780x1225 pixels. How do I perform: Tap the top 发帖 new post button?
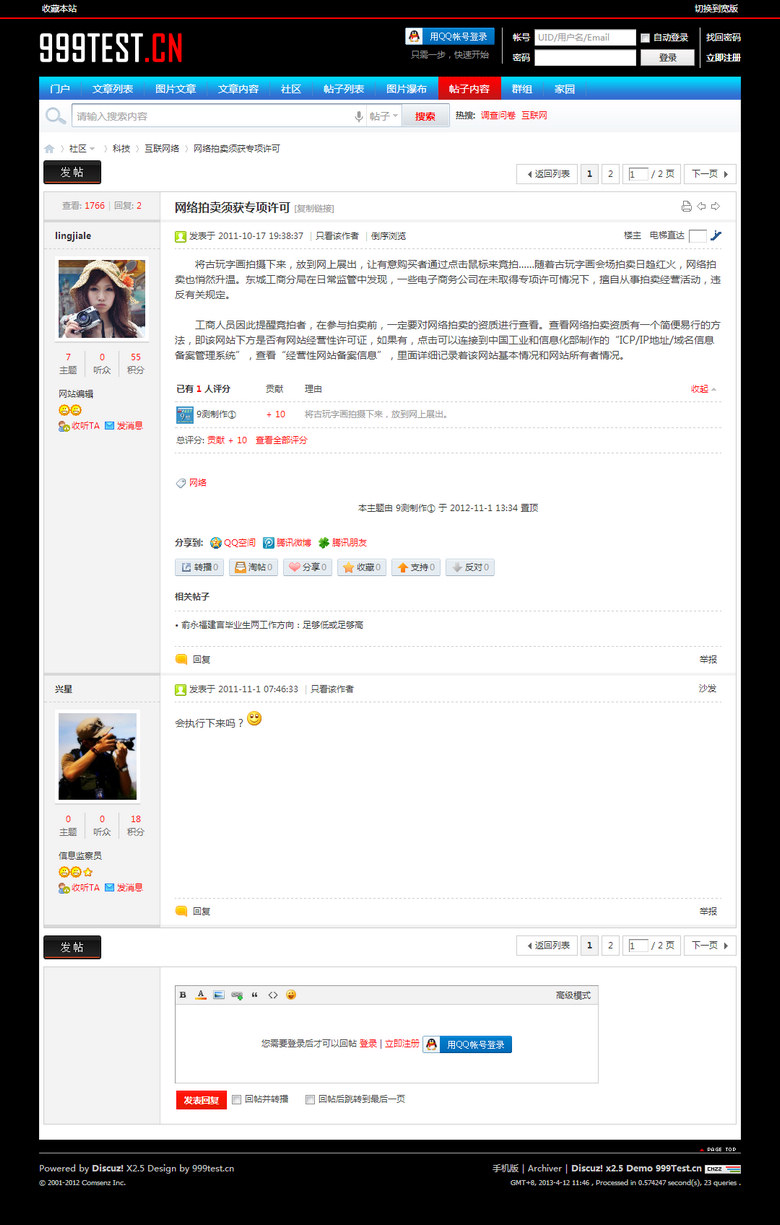72,172
